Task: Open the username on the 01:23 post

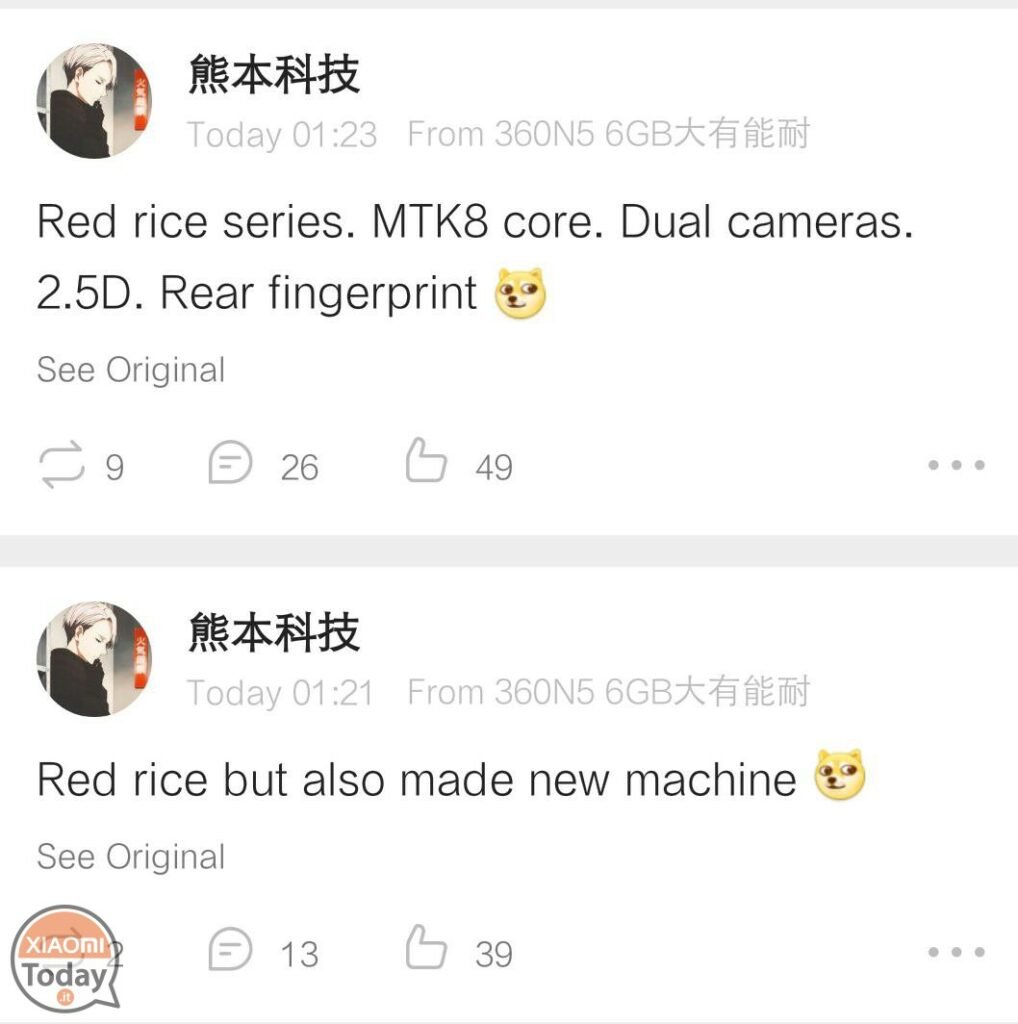Action: point(273,74)
